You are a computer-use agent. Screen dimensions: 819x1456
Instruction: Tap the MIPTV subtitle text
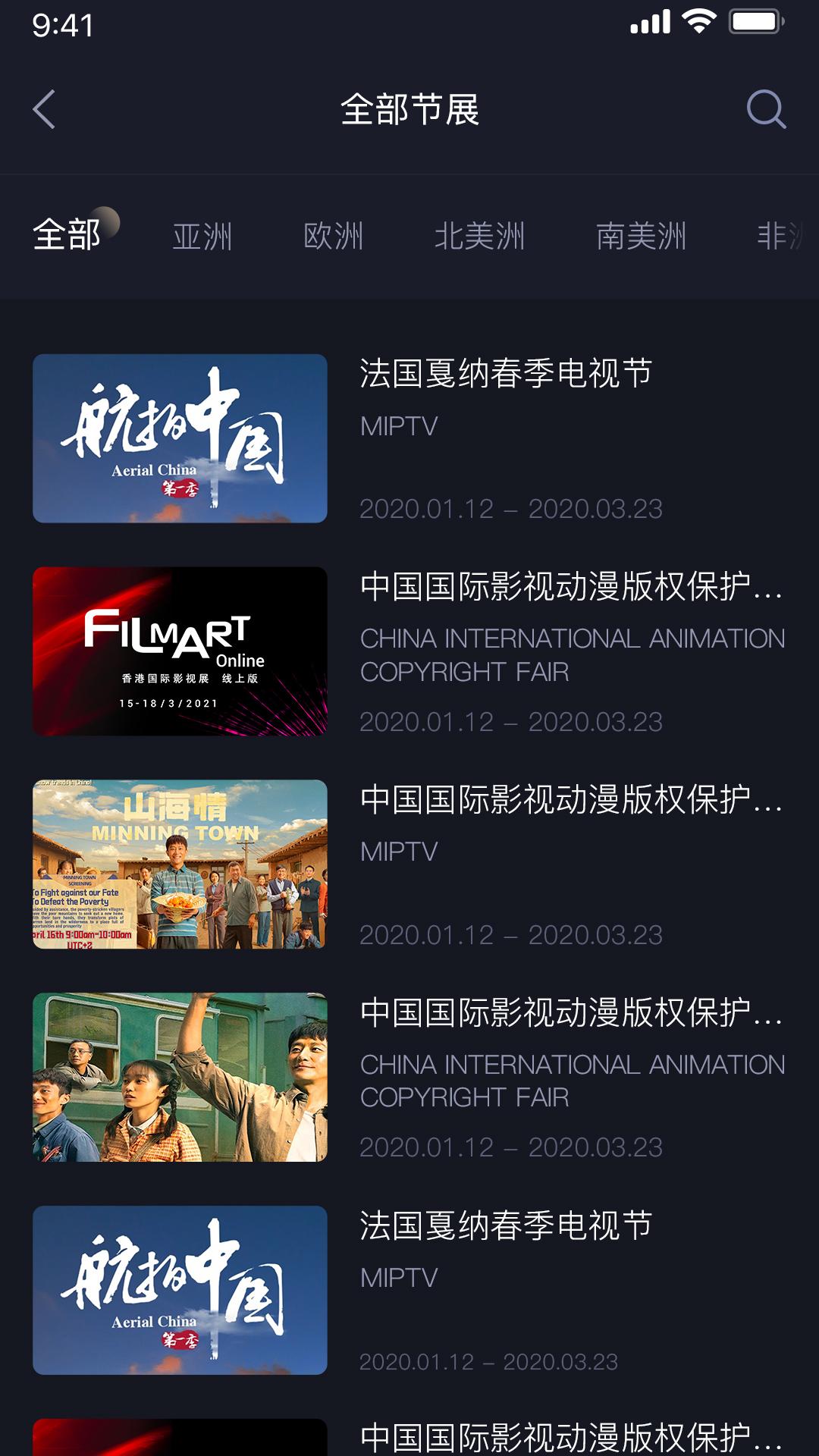coord(398,426)
